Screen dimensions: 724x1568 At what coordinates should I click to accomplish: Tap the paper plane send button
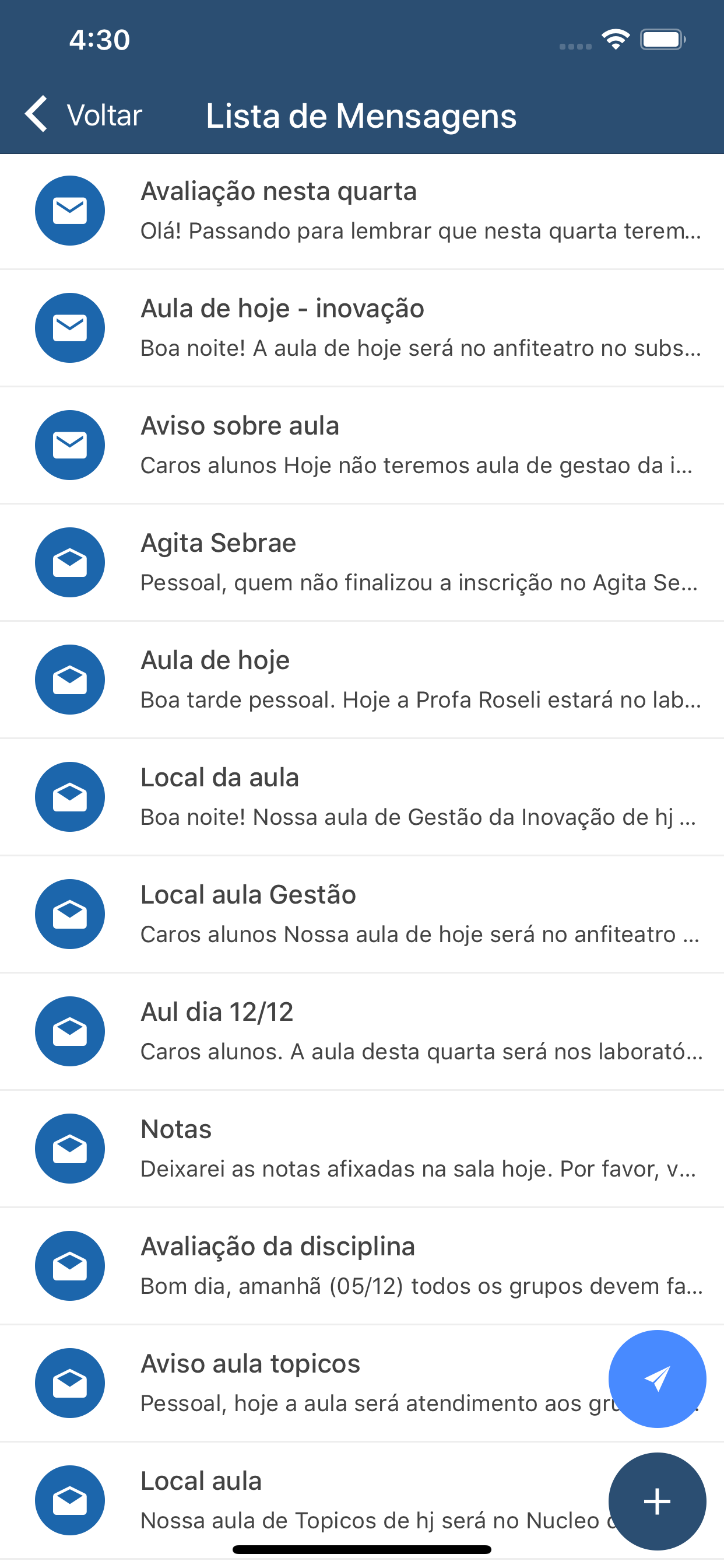657,1378
